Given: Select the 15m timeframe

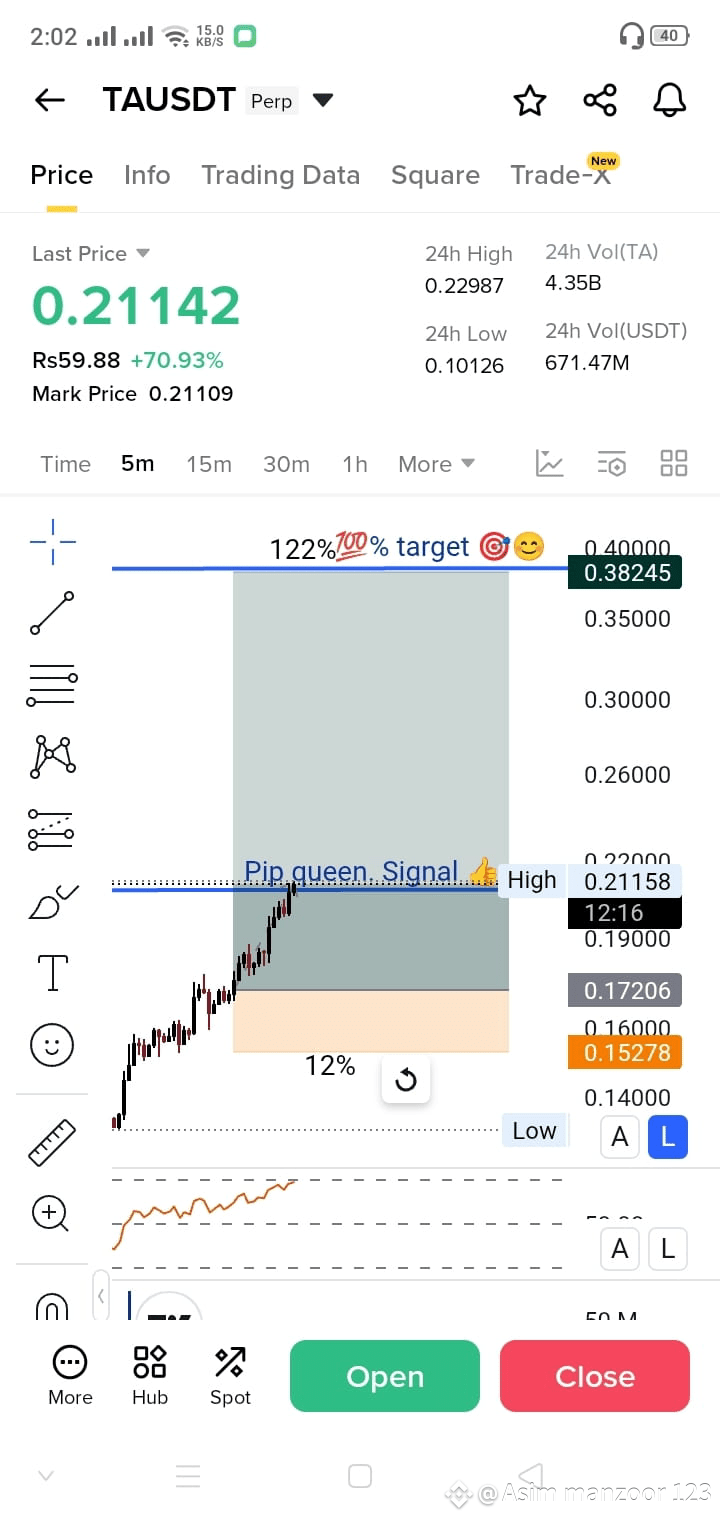Looking at the screenshot, I should (x=209, y=464).
